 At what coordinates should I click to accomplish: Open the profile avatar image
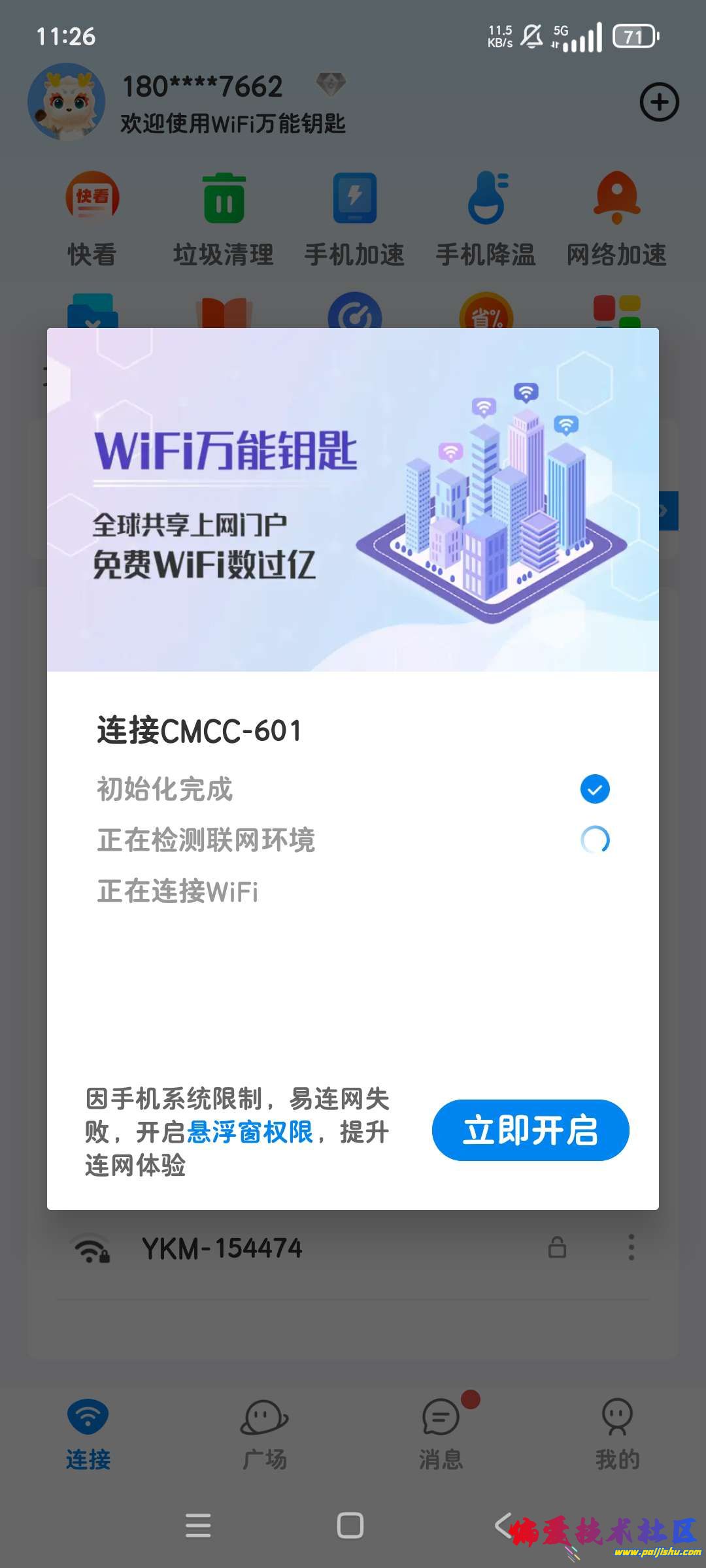pos(65,102)
